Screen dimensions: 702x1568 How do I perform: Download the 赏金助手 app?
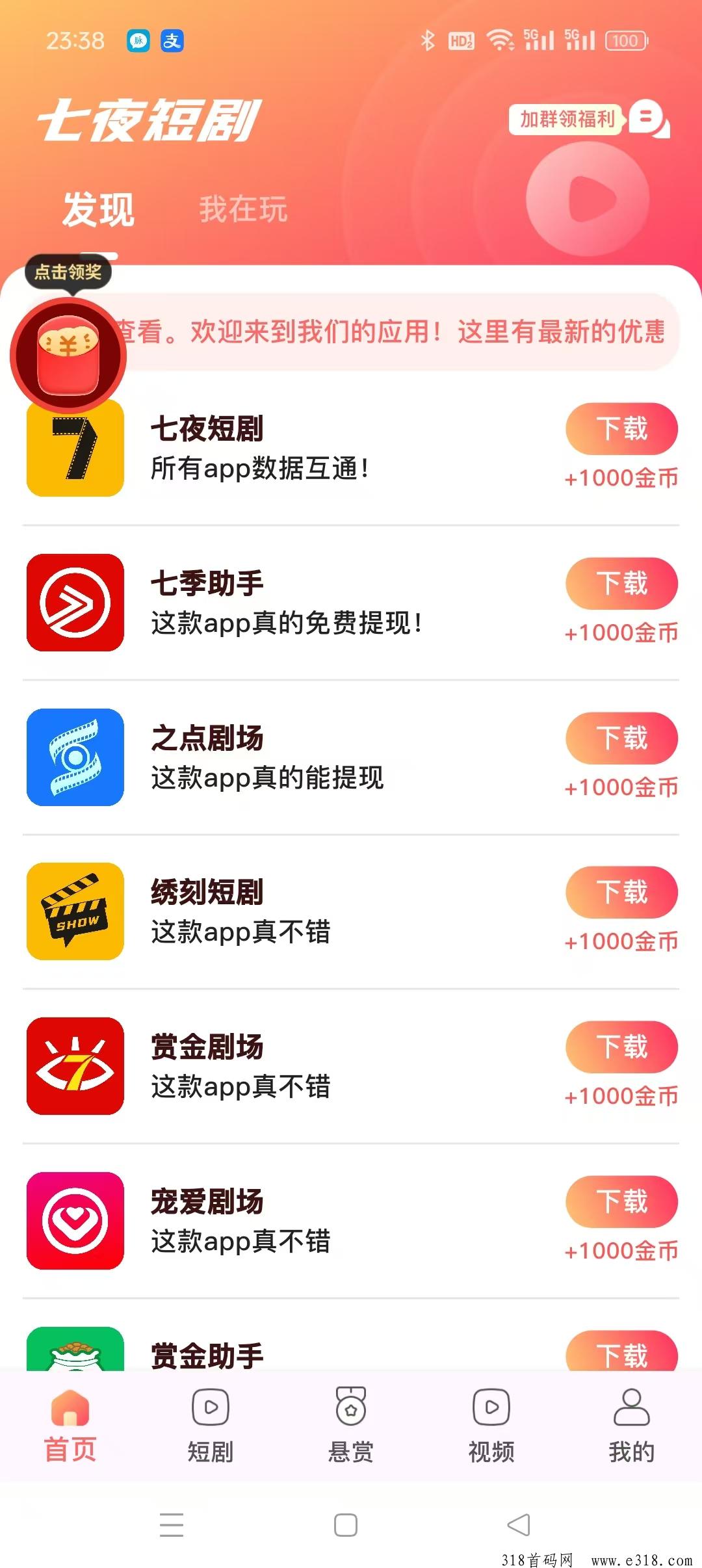click(x=621, y=1353)
